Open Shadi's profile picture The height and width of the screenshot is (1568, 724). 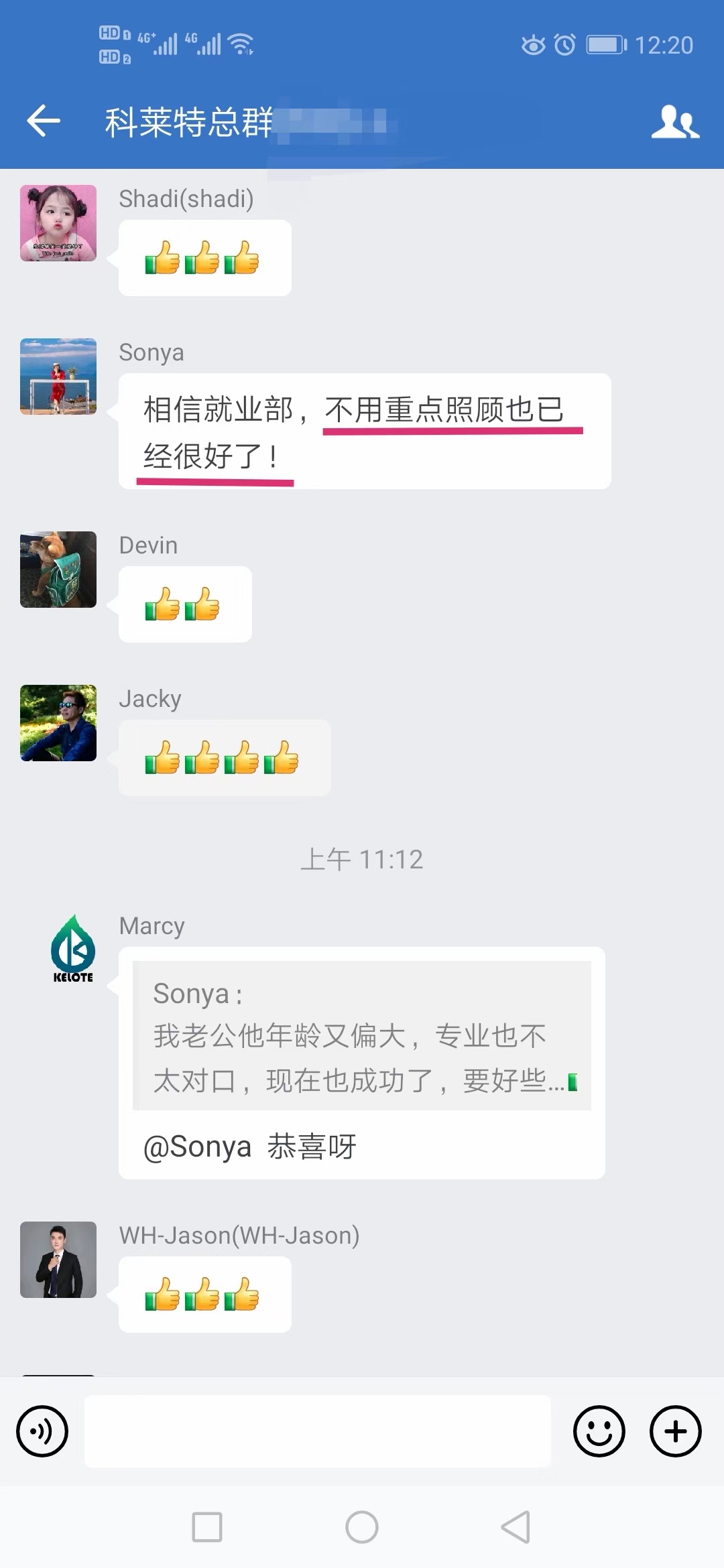coord(58,223)
